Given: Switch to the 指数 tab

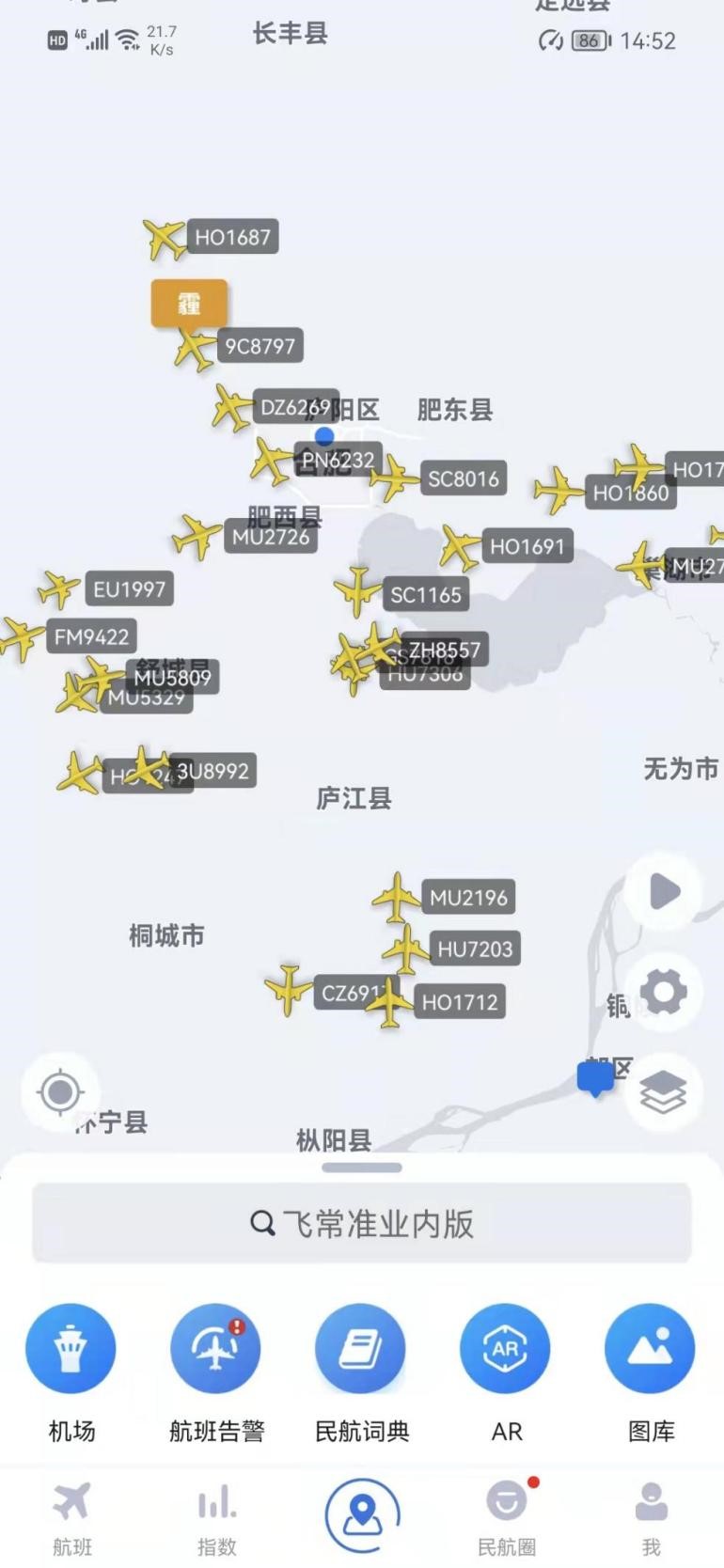Looking at the screenshot, I should pos(217,1517).
